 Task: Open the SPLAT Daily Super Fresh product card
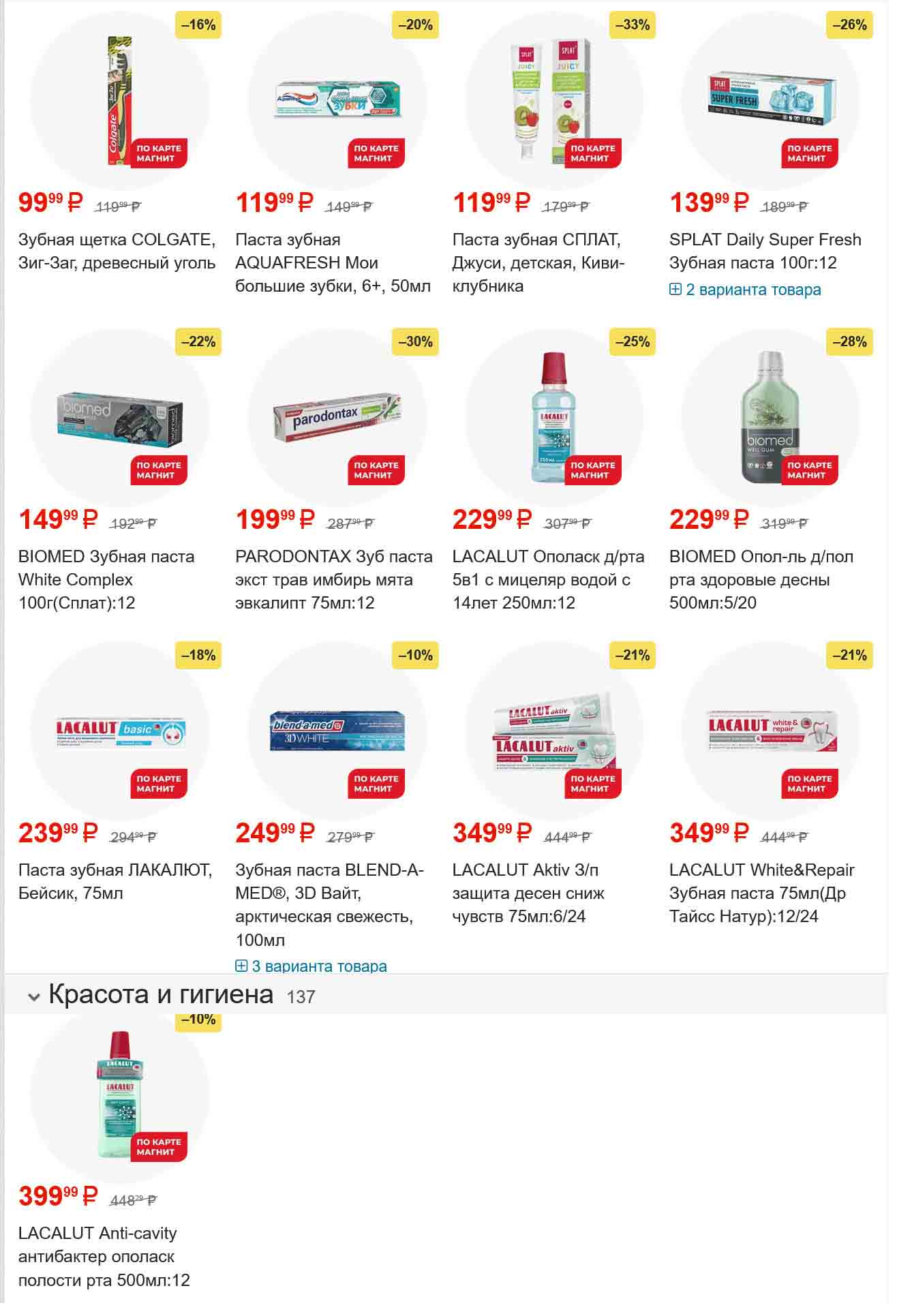click(x=765, y=251)
